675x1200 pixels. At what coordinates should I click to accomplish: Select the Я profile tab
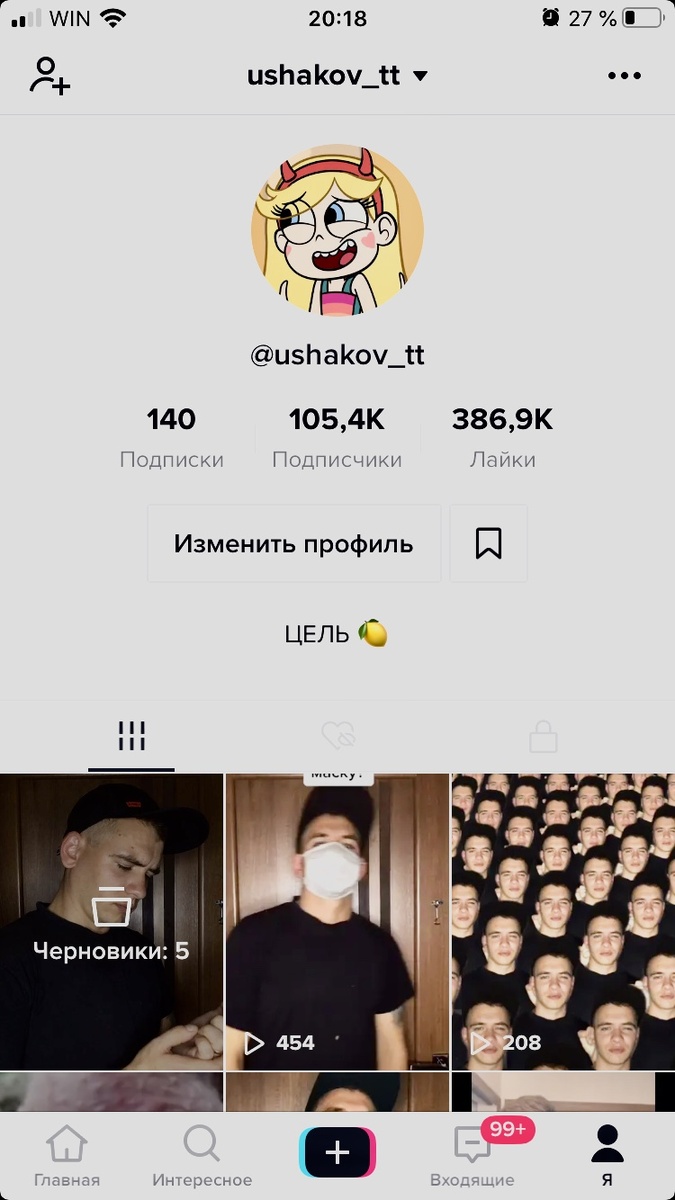pyautogui.click(x=607, y=1155)
